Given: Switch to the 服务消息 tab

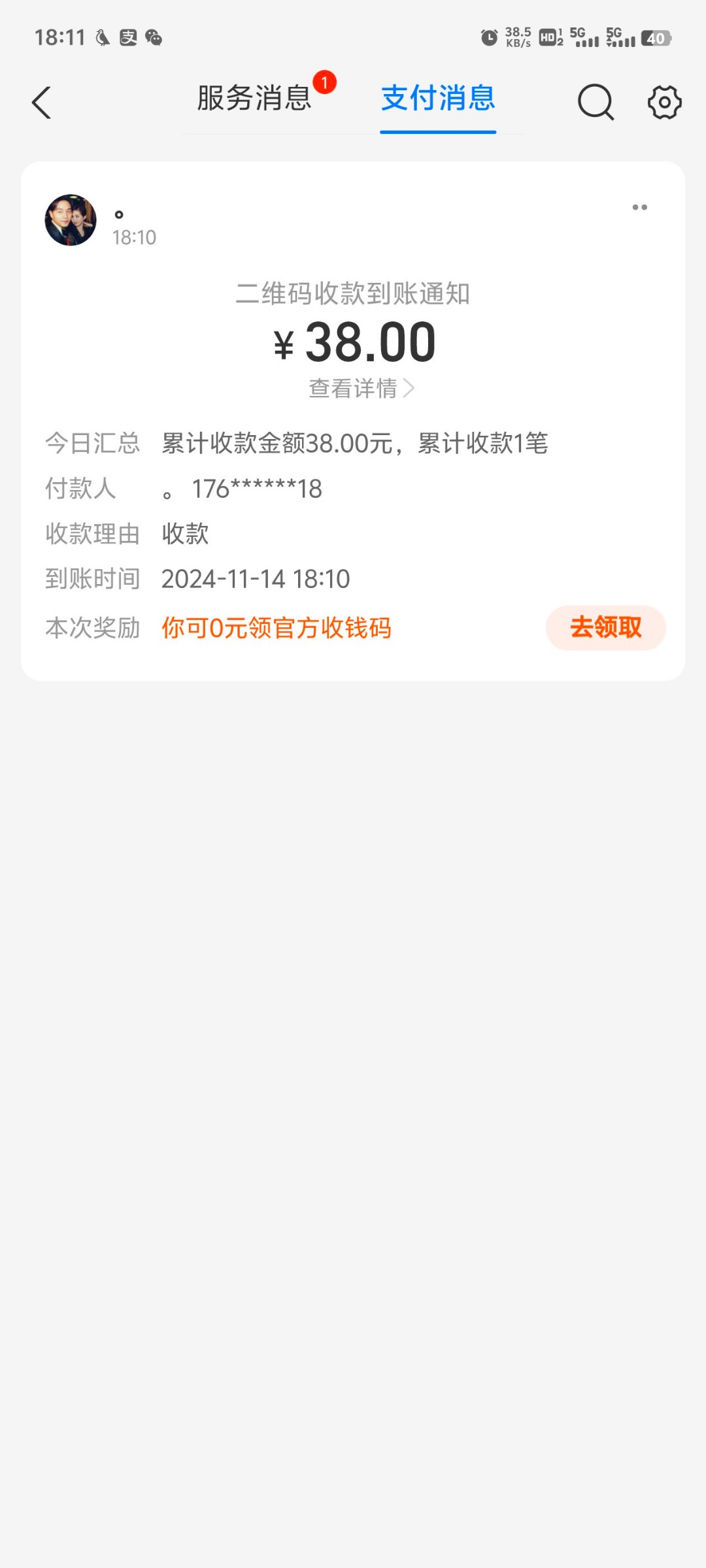Looking at the screenshot, I should pos(254,99).
